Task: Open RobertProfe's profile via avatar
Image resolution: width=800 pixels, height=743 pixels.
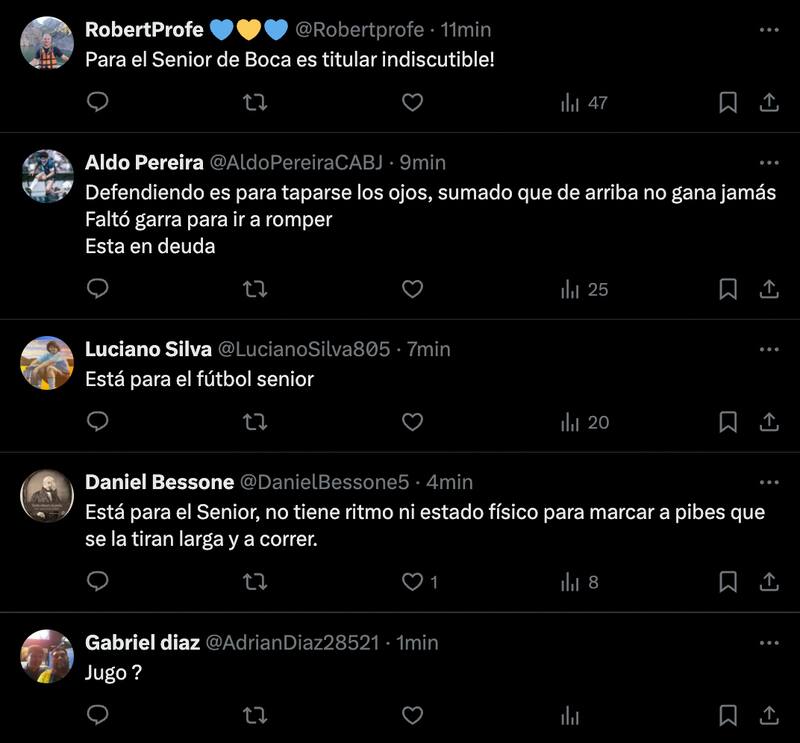Action: (47, 43)
